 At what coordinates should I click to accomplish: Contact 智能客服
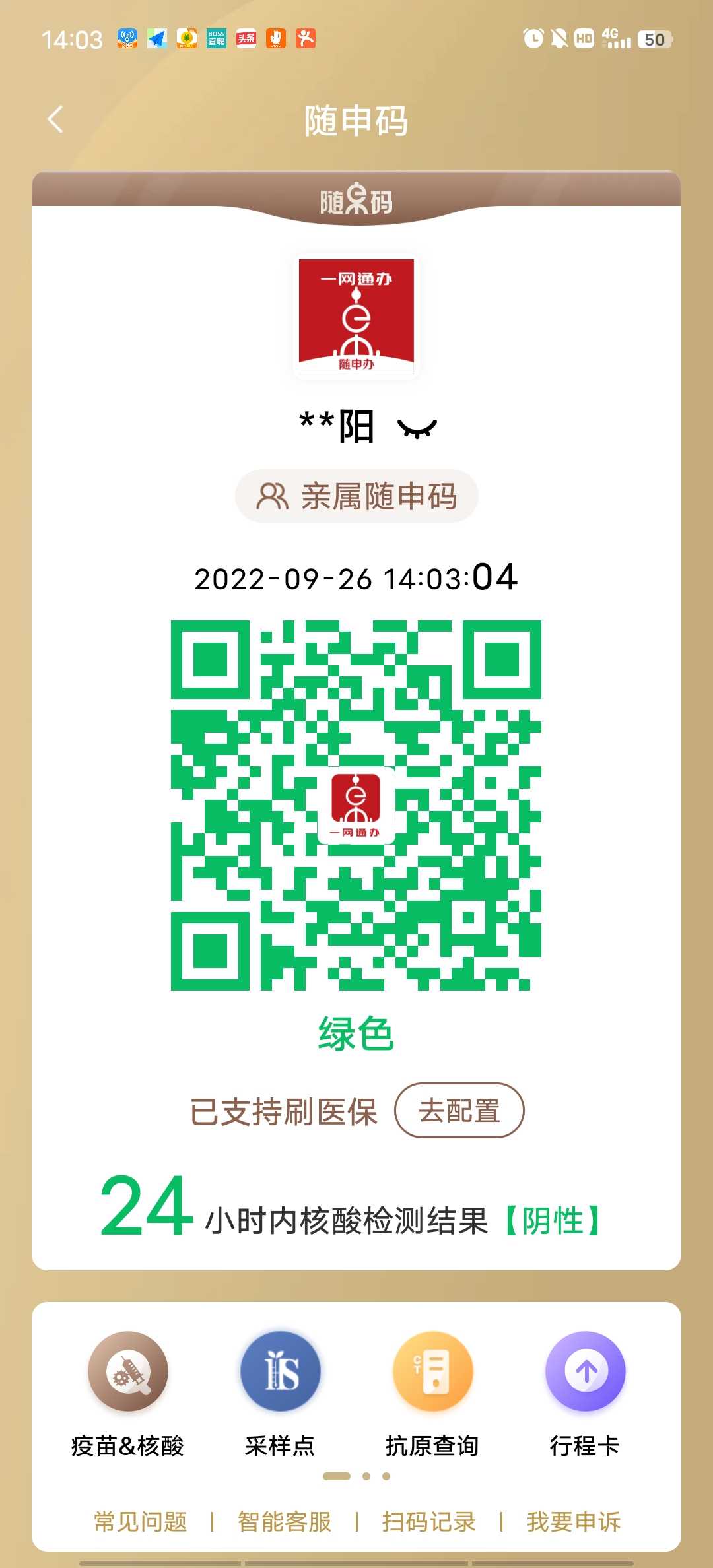click(285, 1522)
